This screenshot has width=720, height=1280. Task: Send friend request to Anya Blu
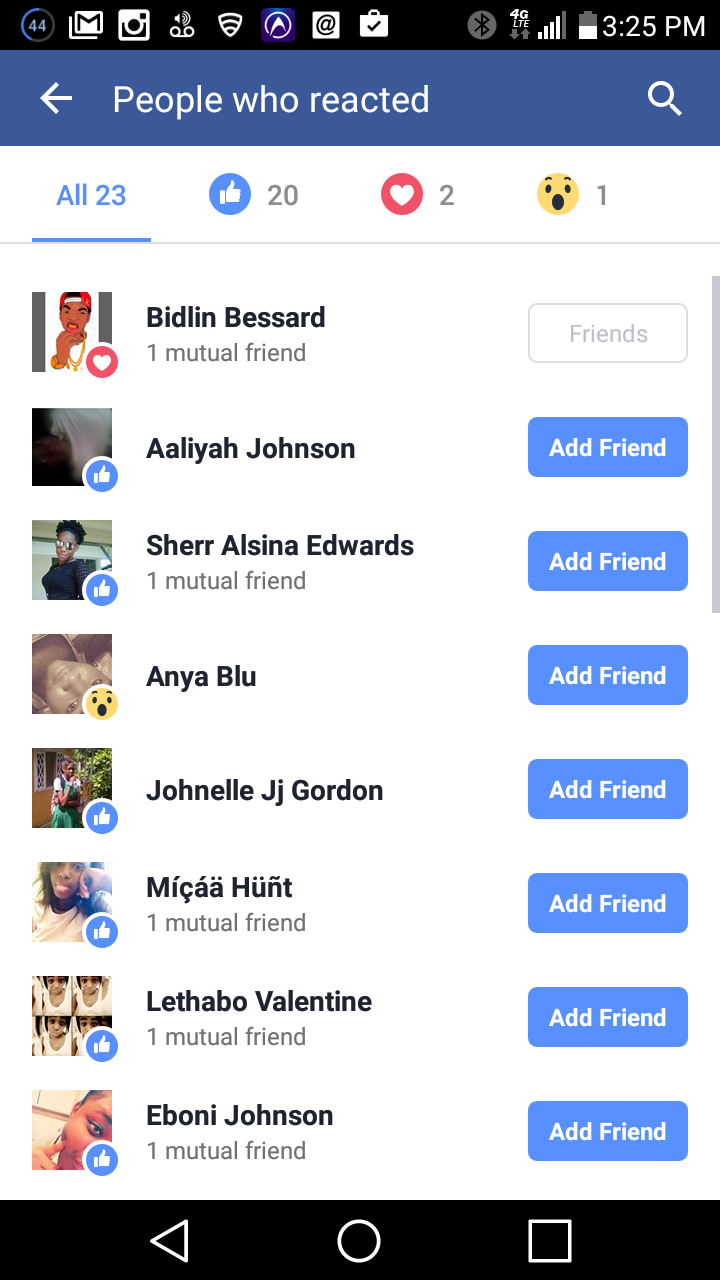(607, 675)
